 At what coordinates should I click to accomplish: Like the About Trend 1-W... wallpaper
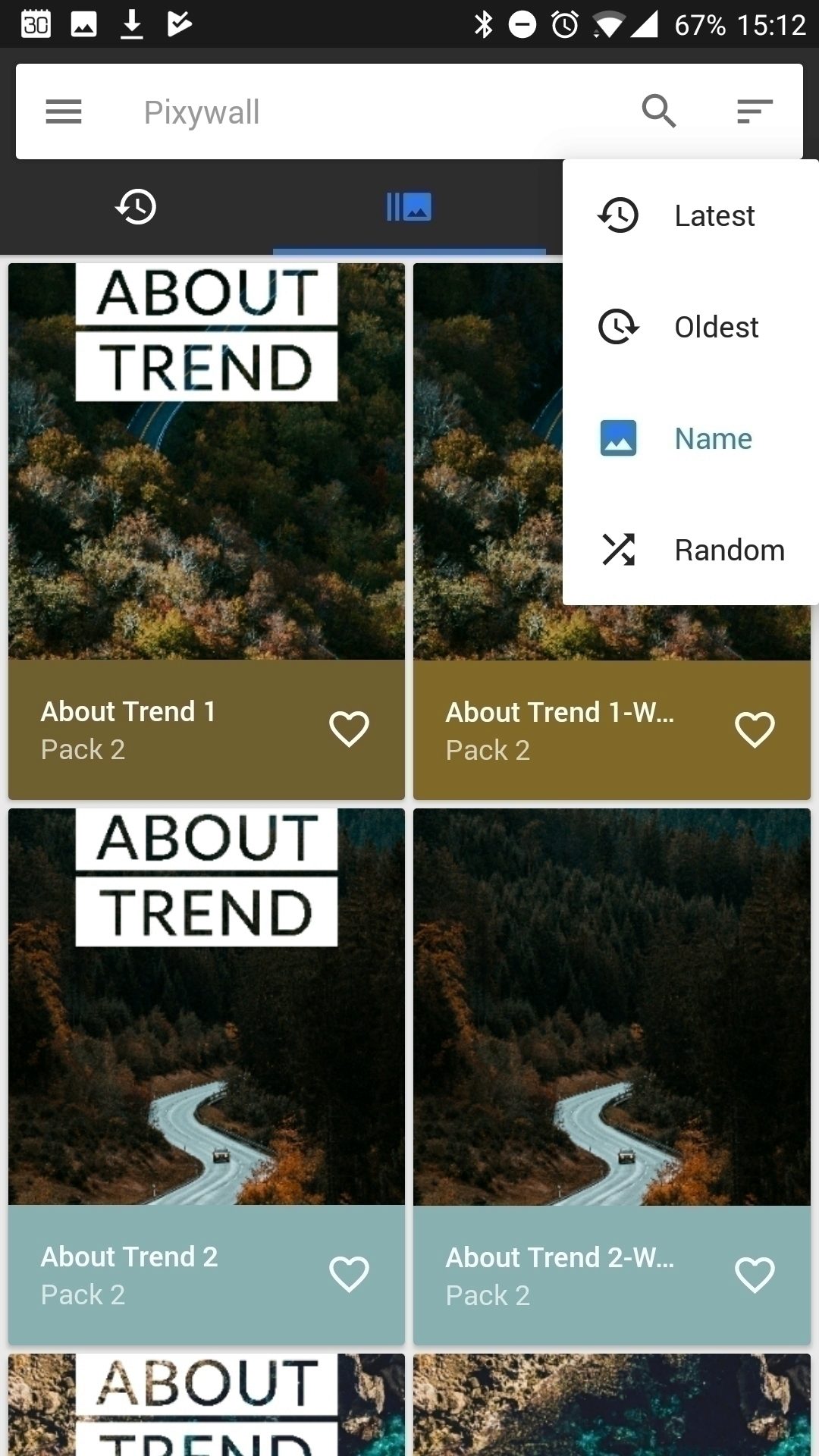point(755,730)
